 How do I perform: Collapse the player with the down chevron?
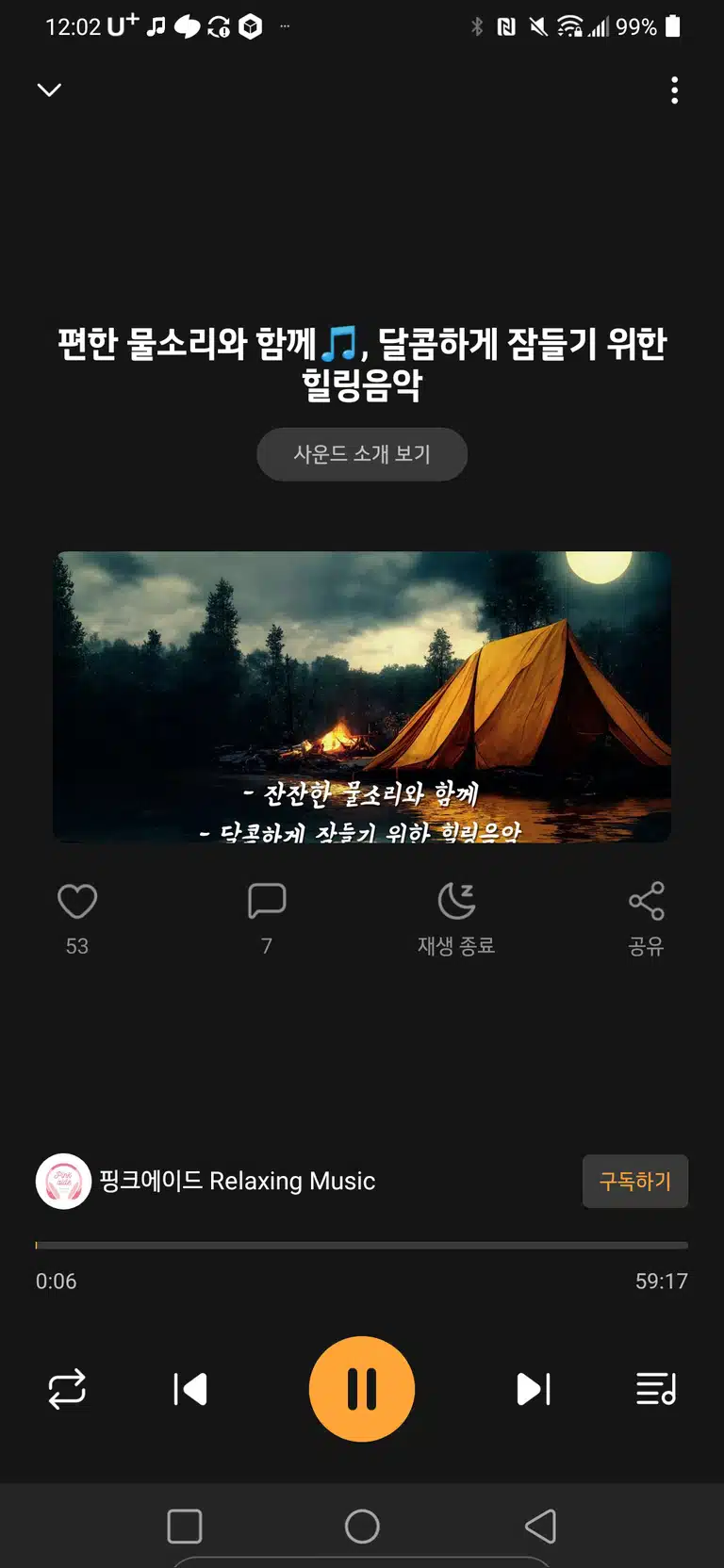pyautogui.click(x=49, y=90)
